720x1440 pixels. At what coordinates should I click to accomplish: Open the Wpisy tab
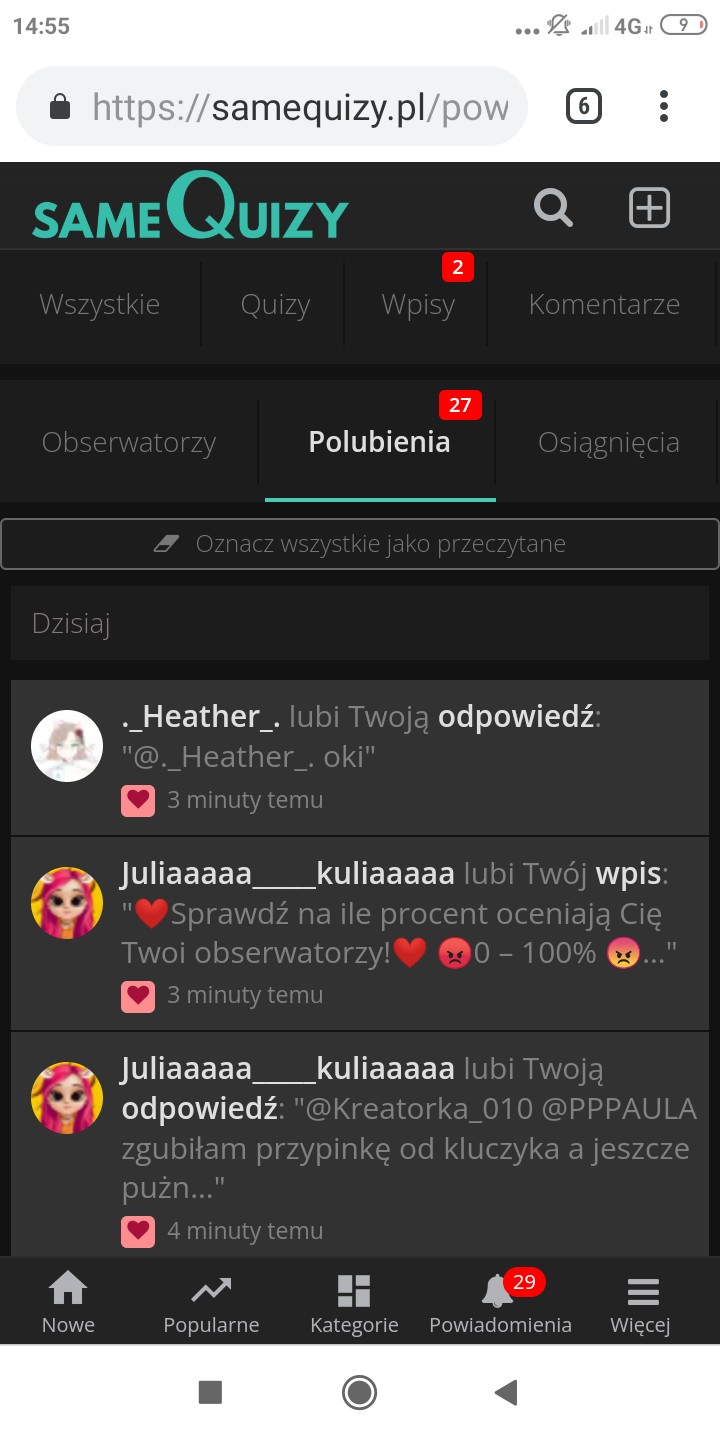click(418, 305)
